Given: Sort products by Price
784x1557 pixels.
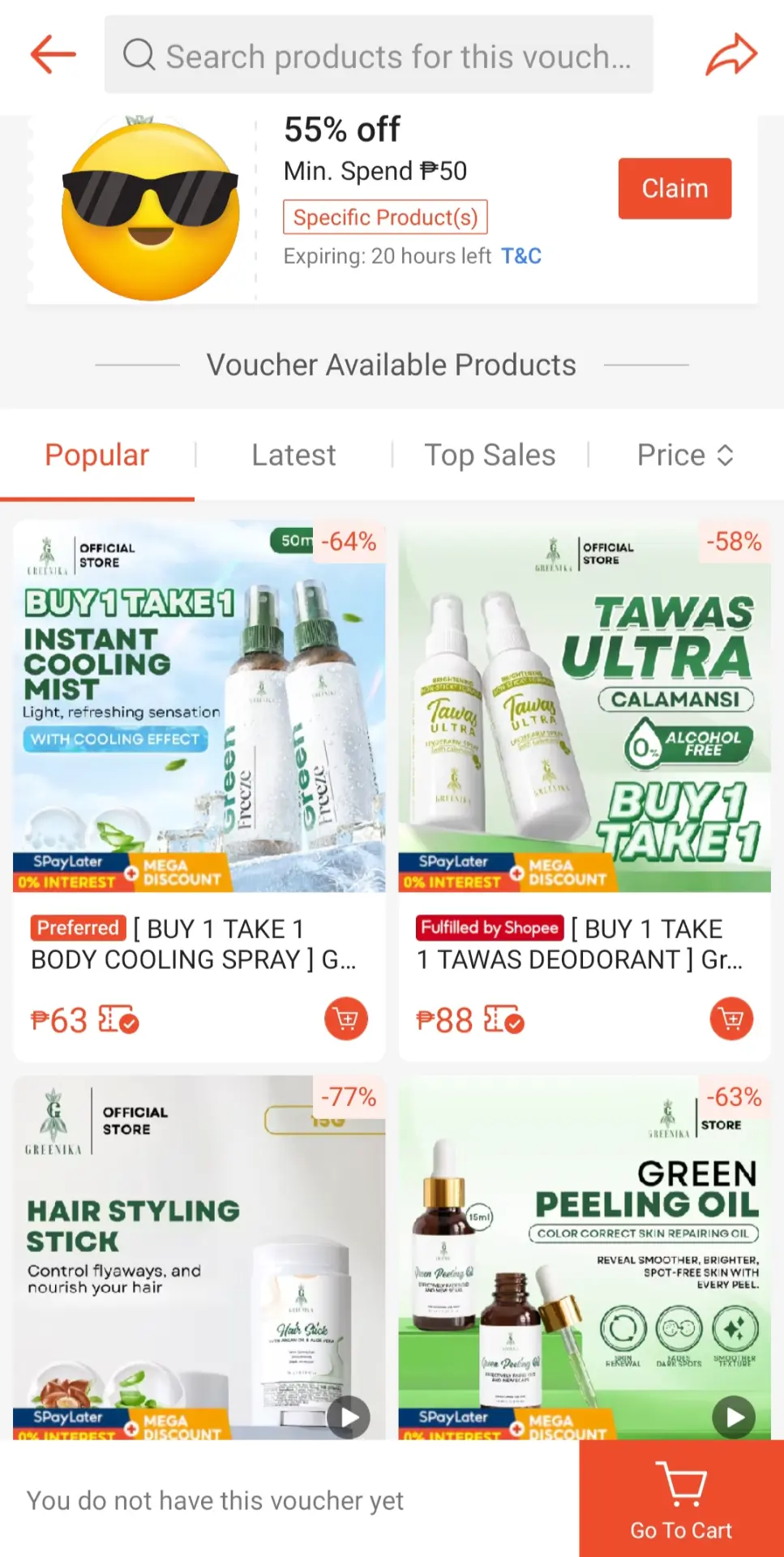Looking at the screenshot, I should tap(685, 455).
